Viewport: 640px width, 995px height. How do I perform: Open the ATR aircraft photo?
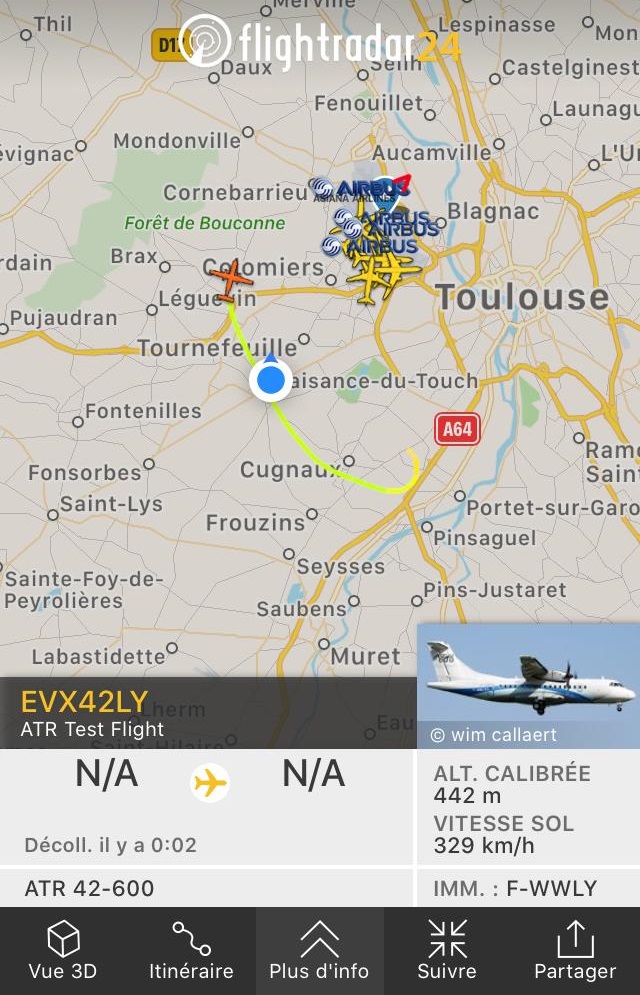528,686
